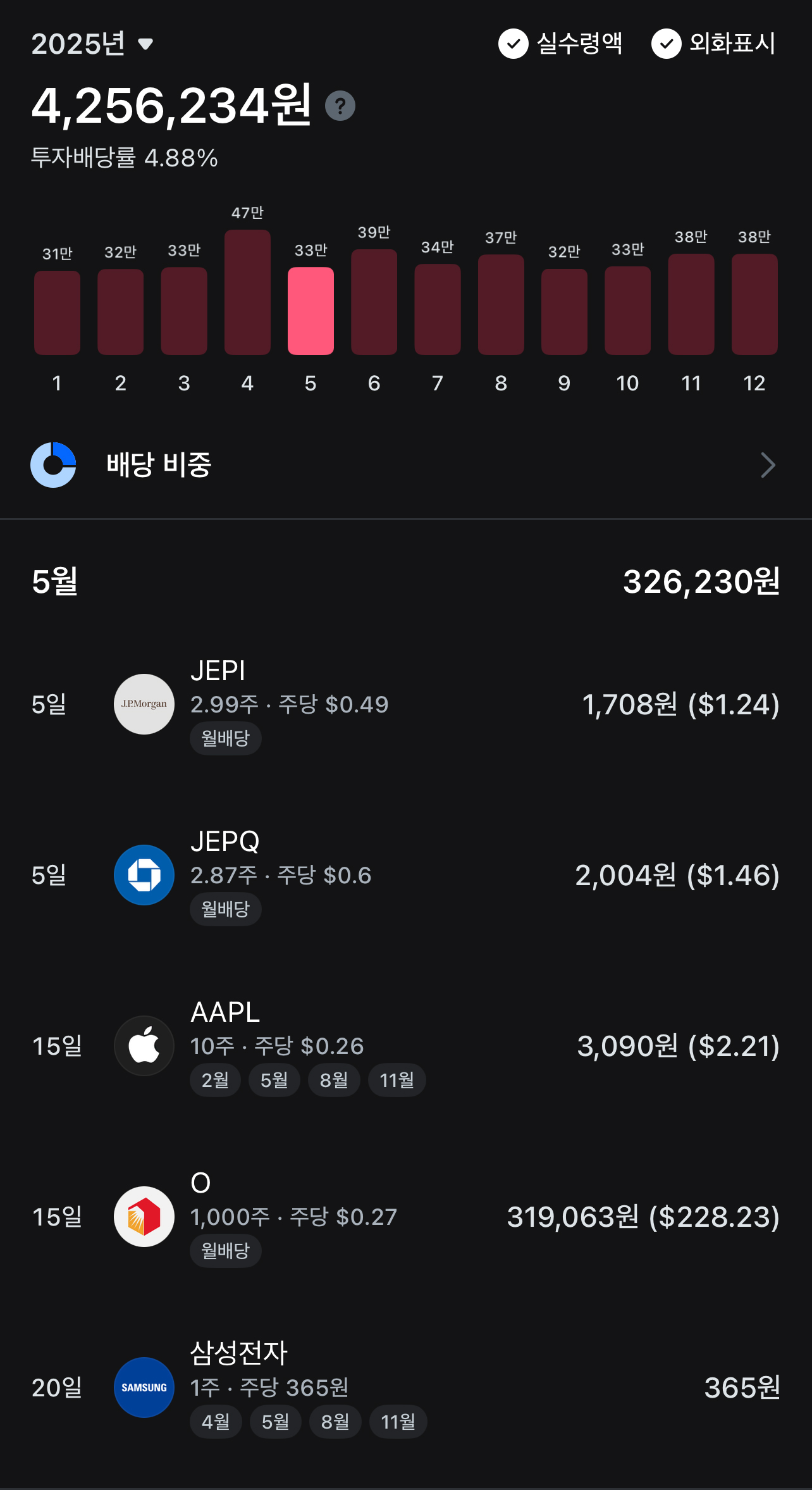
Task: Select the month 10 bar in the chart
Action: [x=627, y=310]
